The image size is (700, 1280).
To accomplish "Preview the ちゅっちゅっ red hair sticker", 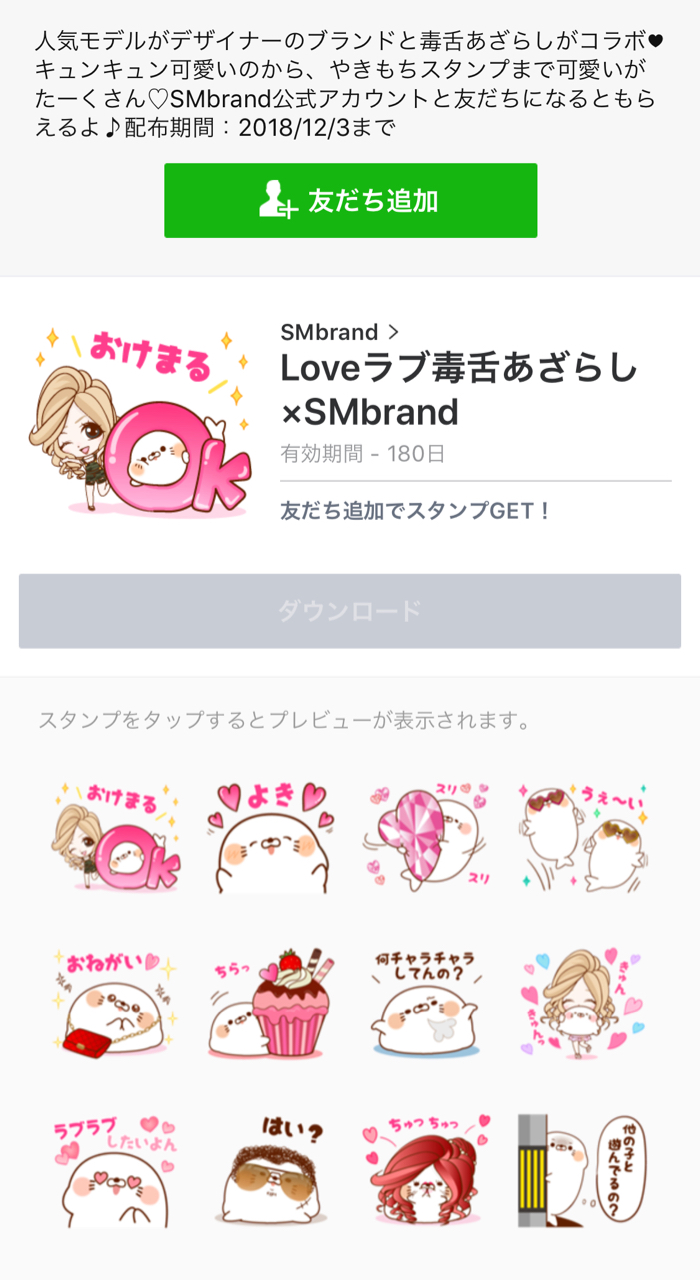I will point(427,1168).
